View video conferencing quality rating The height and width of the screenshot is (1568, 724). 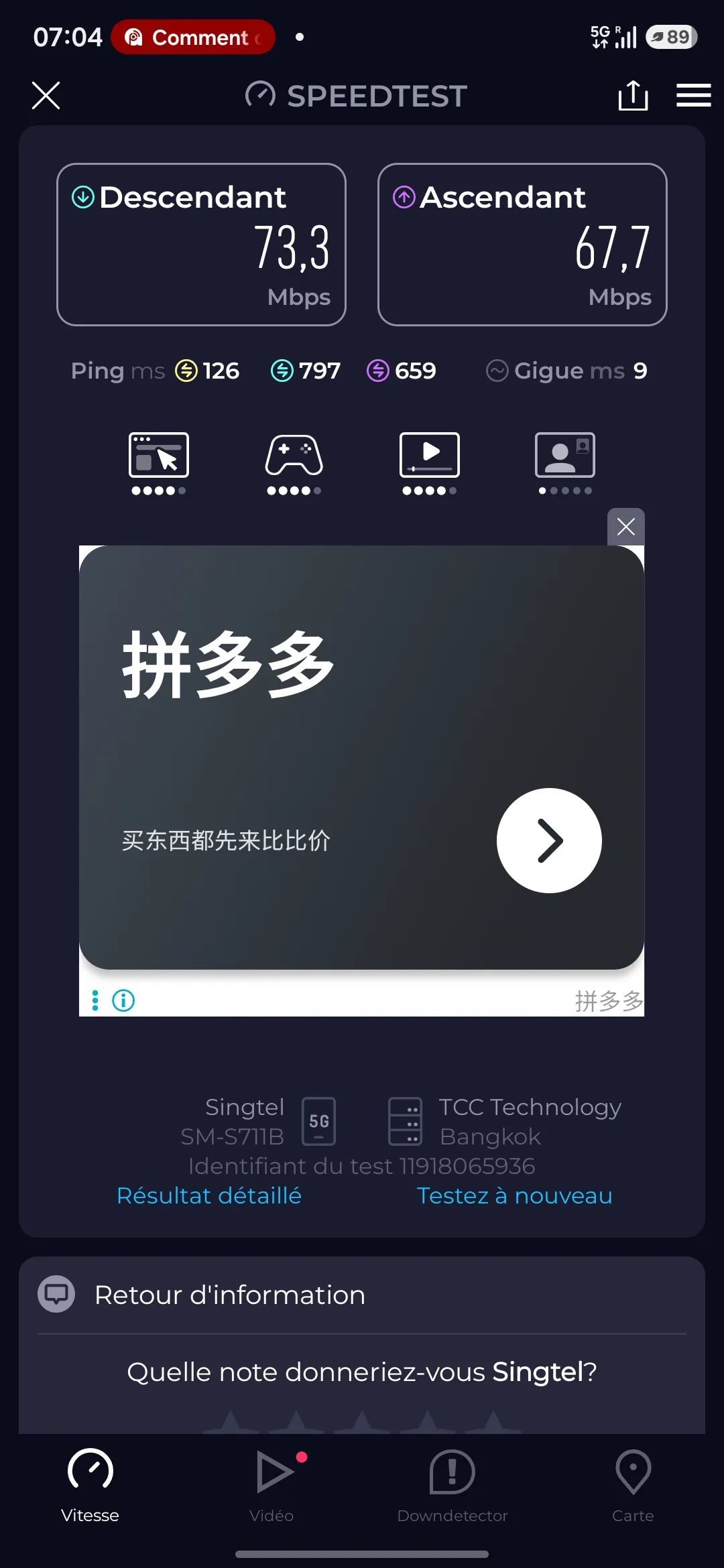pos(565,464)
